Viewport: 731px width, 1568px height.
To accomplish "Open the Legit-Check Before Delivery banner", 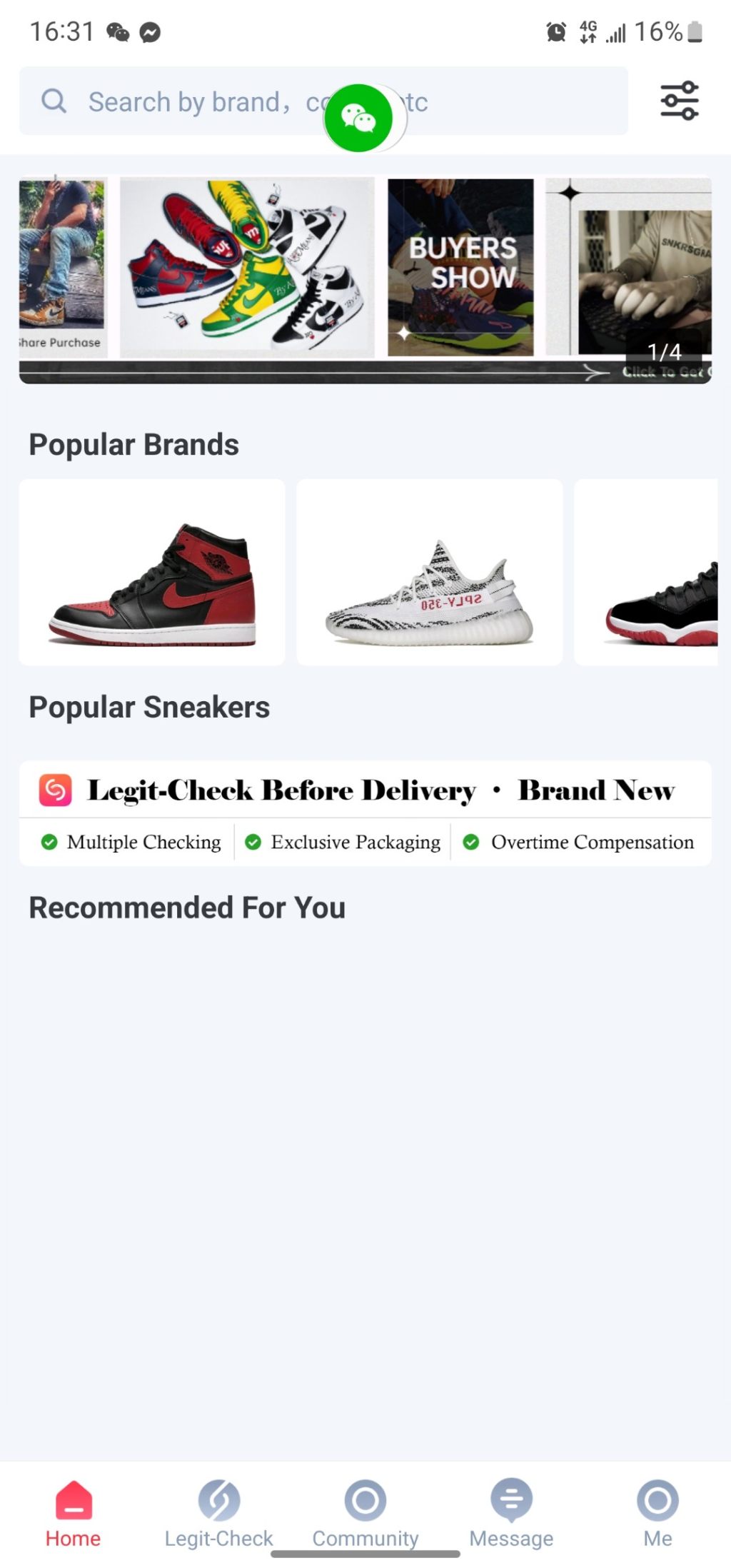I will coord(365,813).
